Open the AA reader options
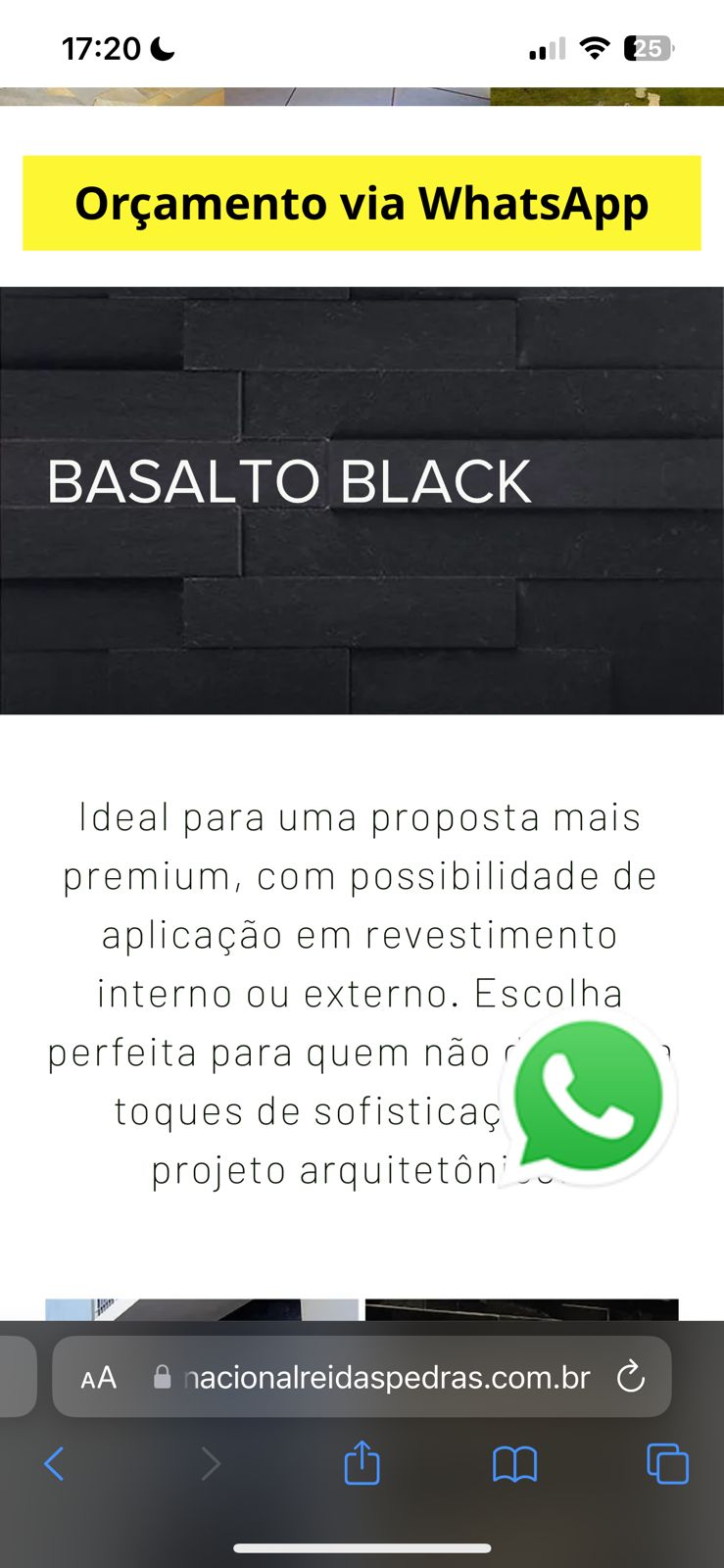Image resolution: width=724 pixels, height=1568 pixels. tap(98, 1378)
